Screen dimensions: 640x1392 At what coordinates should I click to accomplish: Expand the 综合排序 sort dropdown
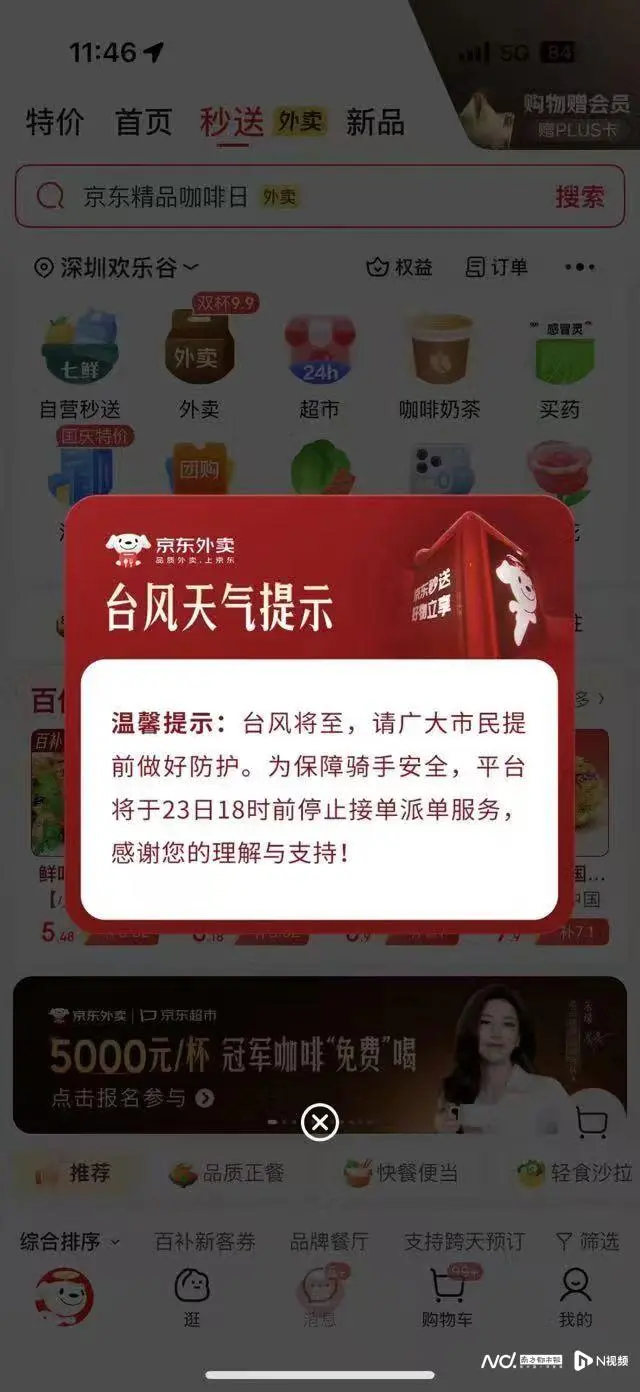tap(70, 1242)
